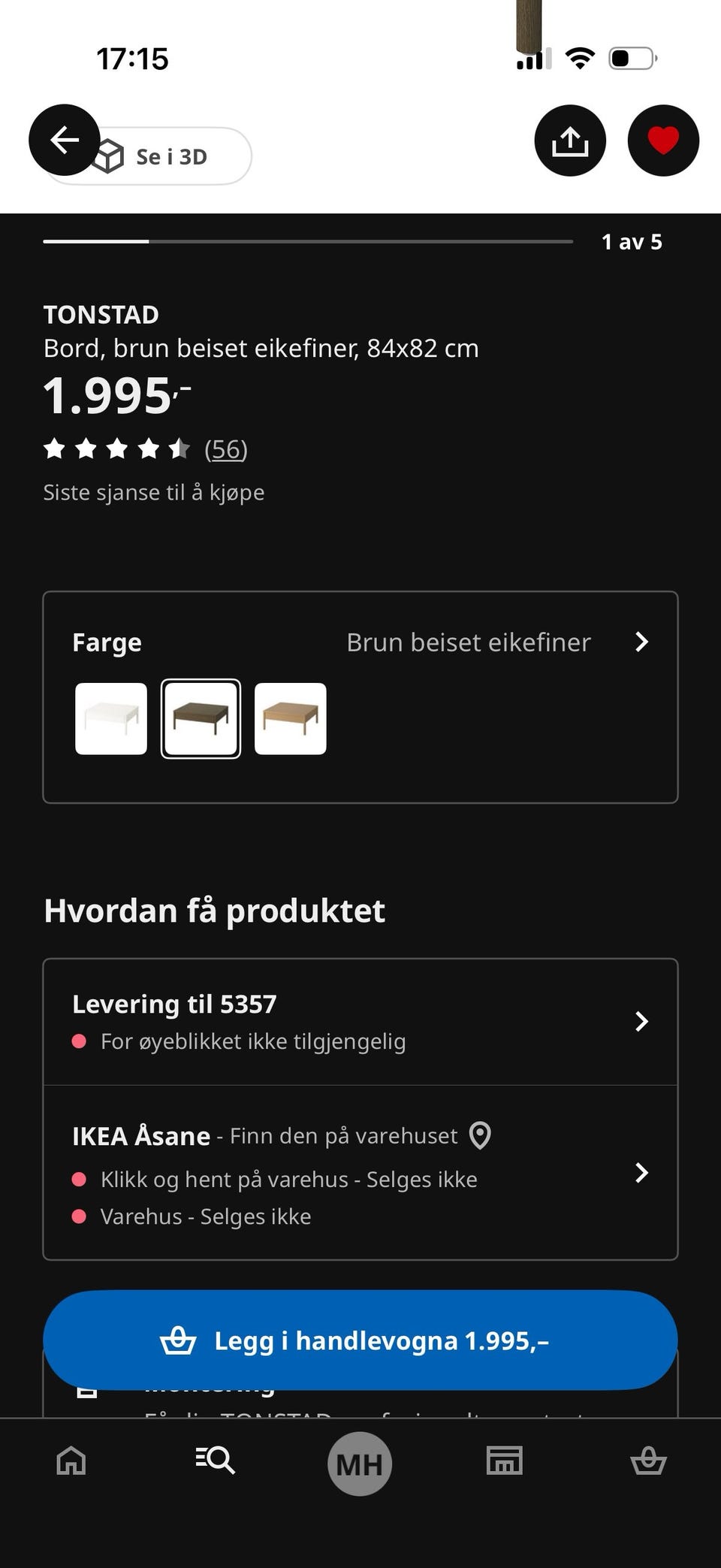
Task: Open the 56 reviews link
Action: coord(226,449)
